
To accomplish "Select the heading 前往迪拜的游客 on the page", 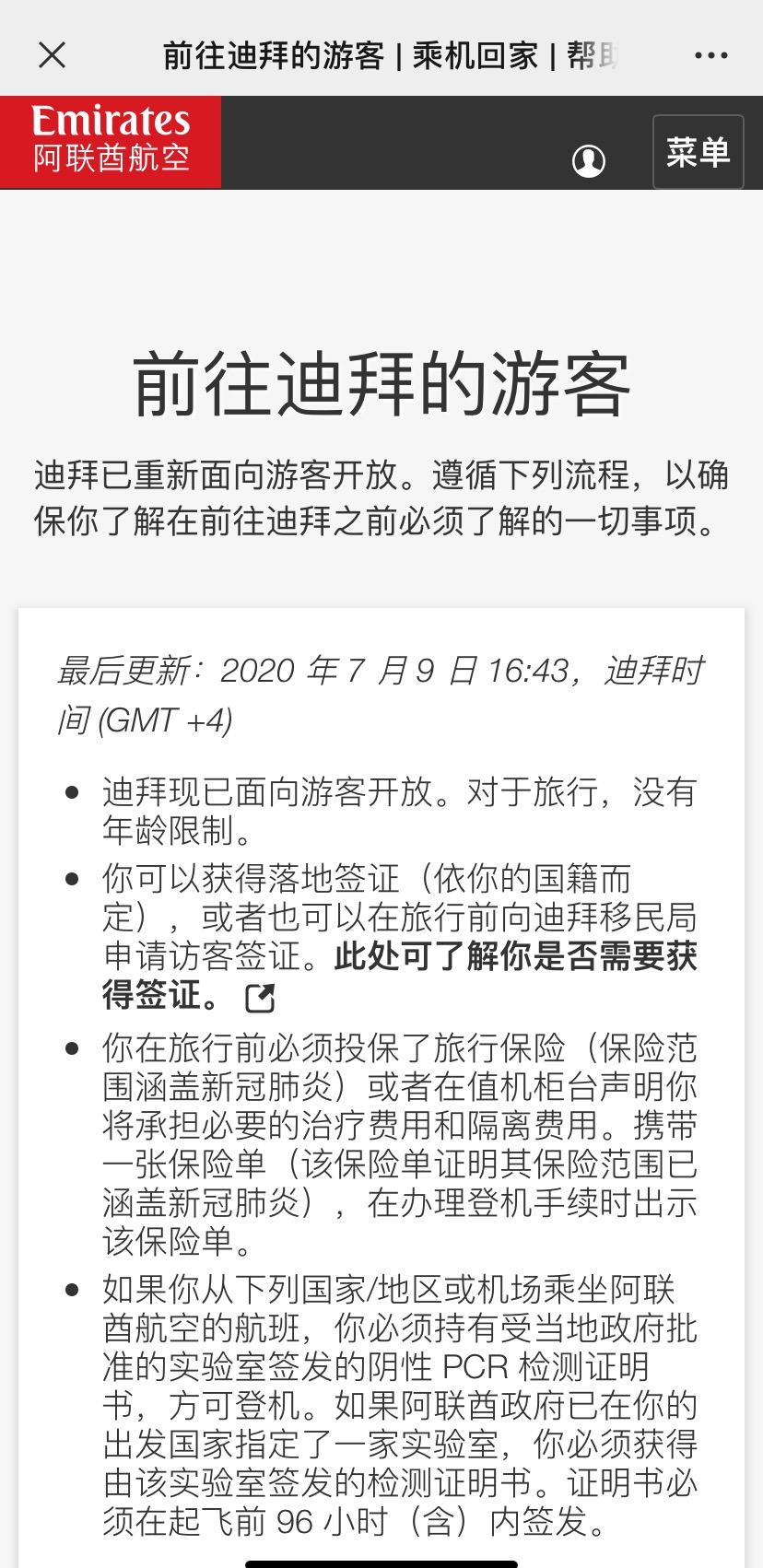I will pyautogui.click(x=381, y=382).
